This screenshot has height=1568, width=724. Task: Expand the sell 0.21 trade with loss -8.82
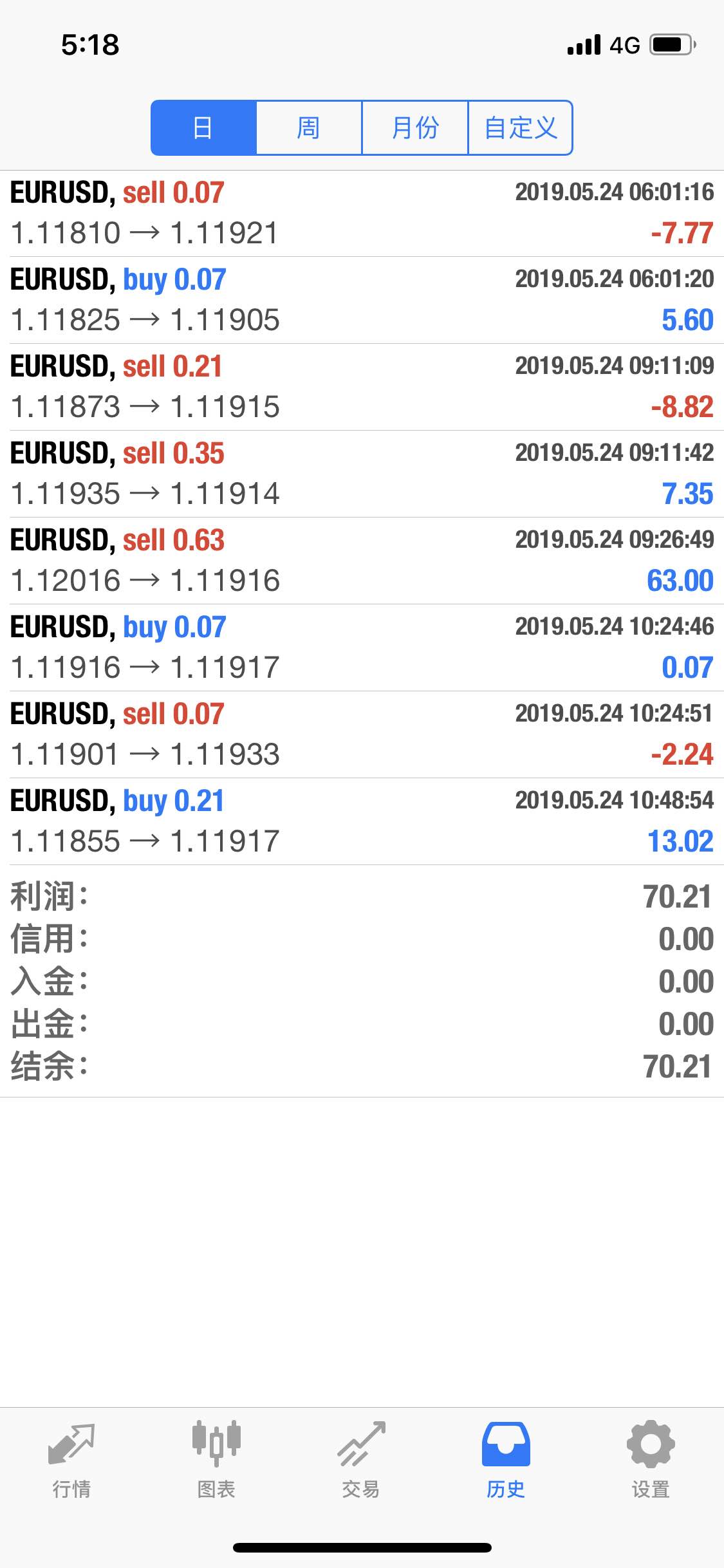coord(362,387)
